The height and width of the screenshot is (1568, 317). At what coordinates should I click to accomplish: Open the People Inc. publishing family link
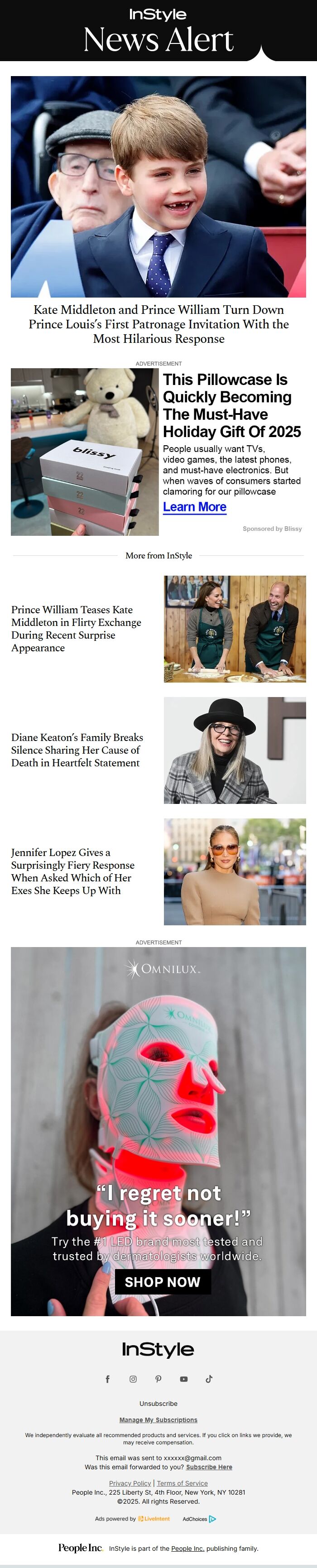pyautogui.click(x=187, y=1549)
